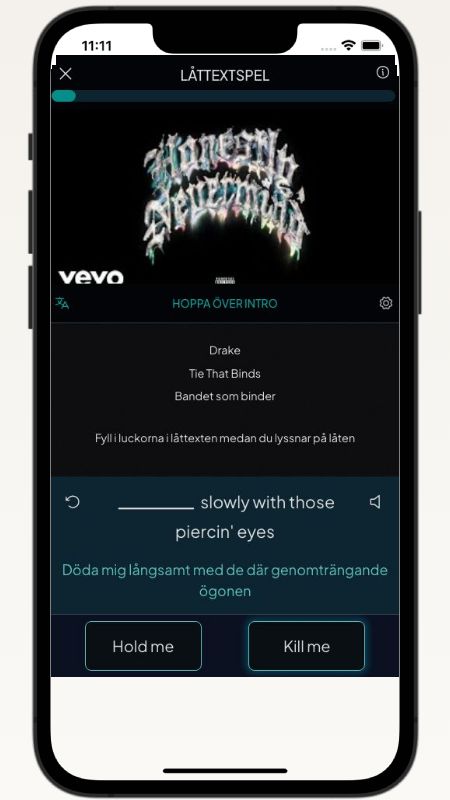Tap the speaker icon beside the lyric

pyautogui.click(x=375, y=502)
